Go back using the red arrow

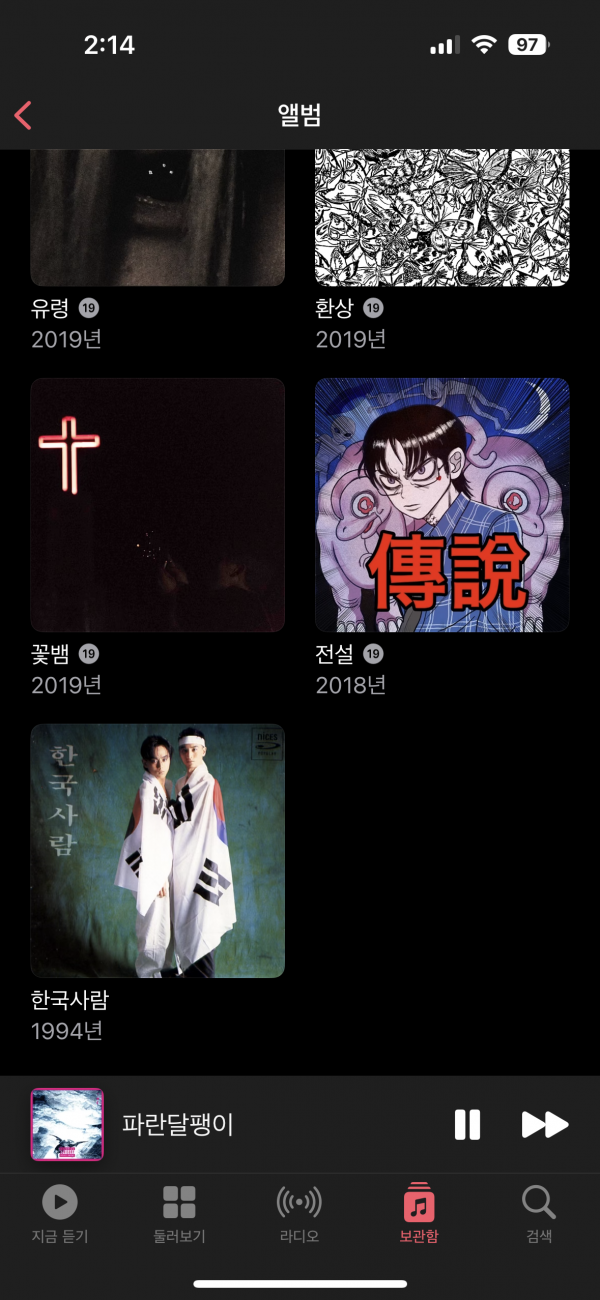pos(24,116)
